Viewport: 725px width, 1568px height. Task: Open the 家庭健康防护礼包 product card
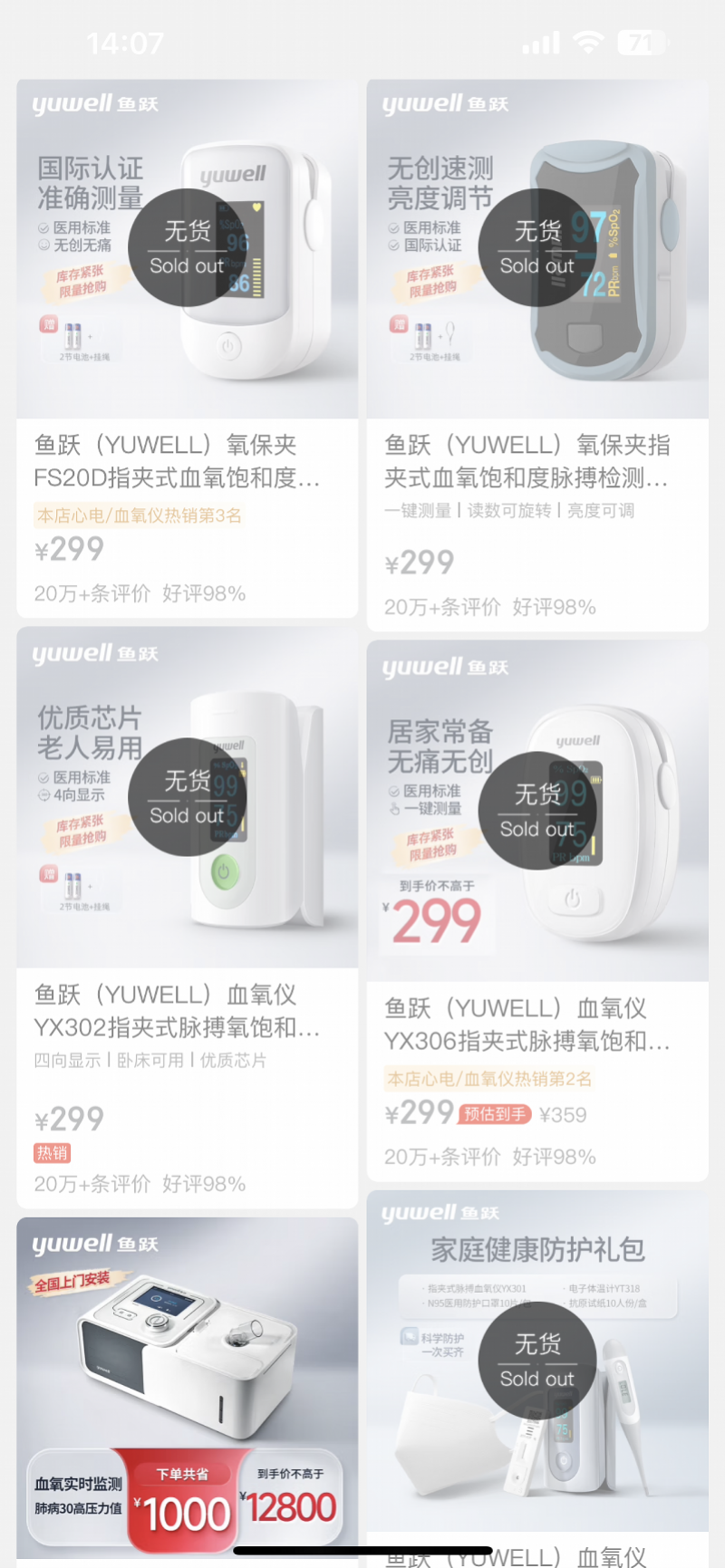point(536,1386)
